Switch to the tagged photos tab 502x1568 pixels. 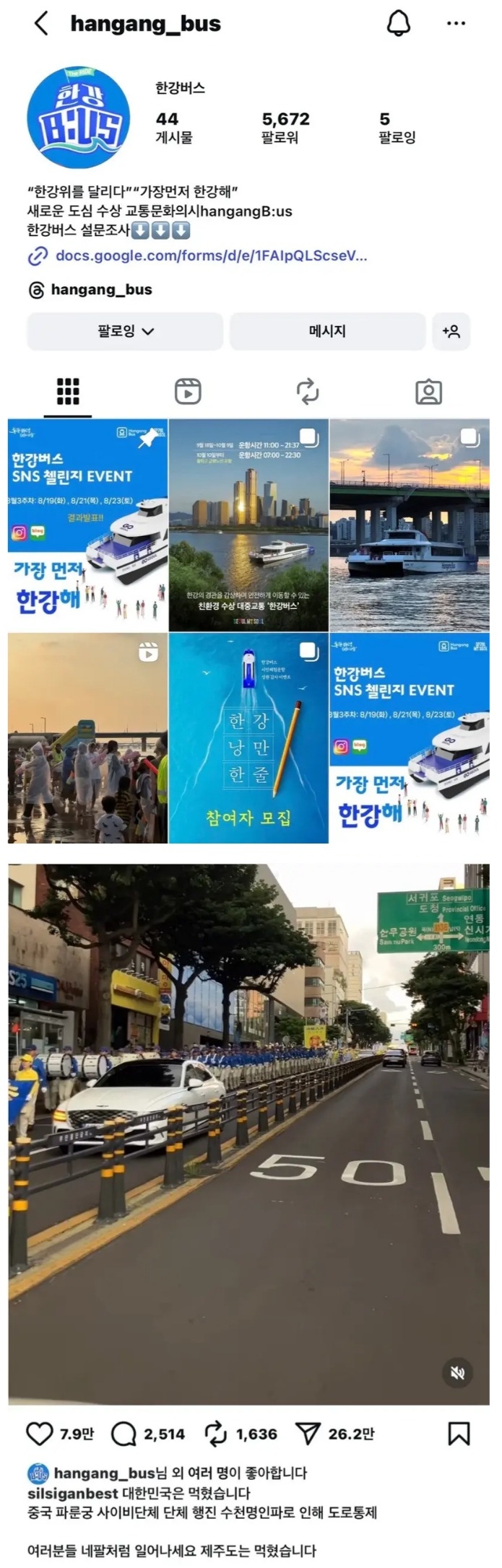coord(428,391)
